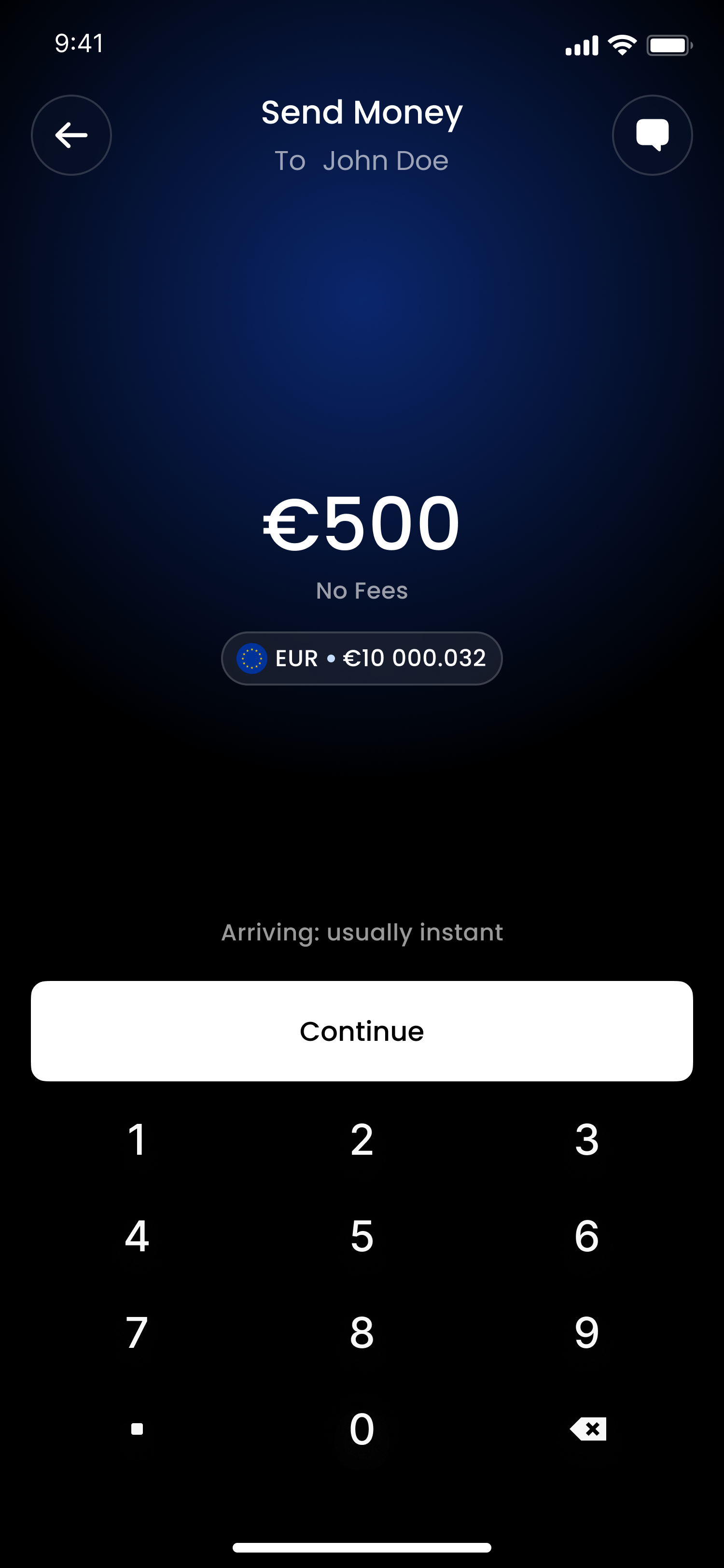
Task: Tap Continue to proceed with transfer
Action: tap(362, 1031)
